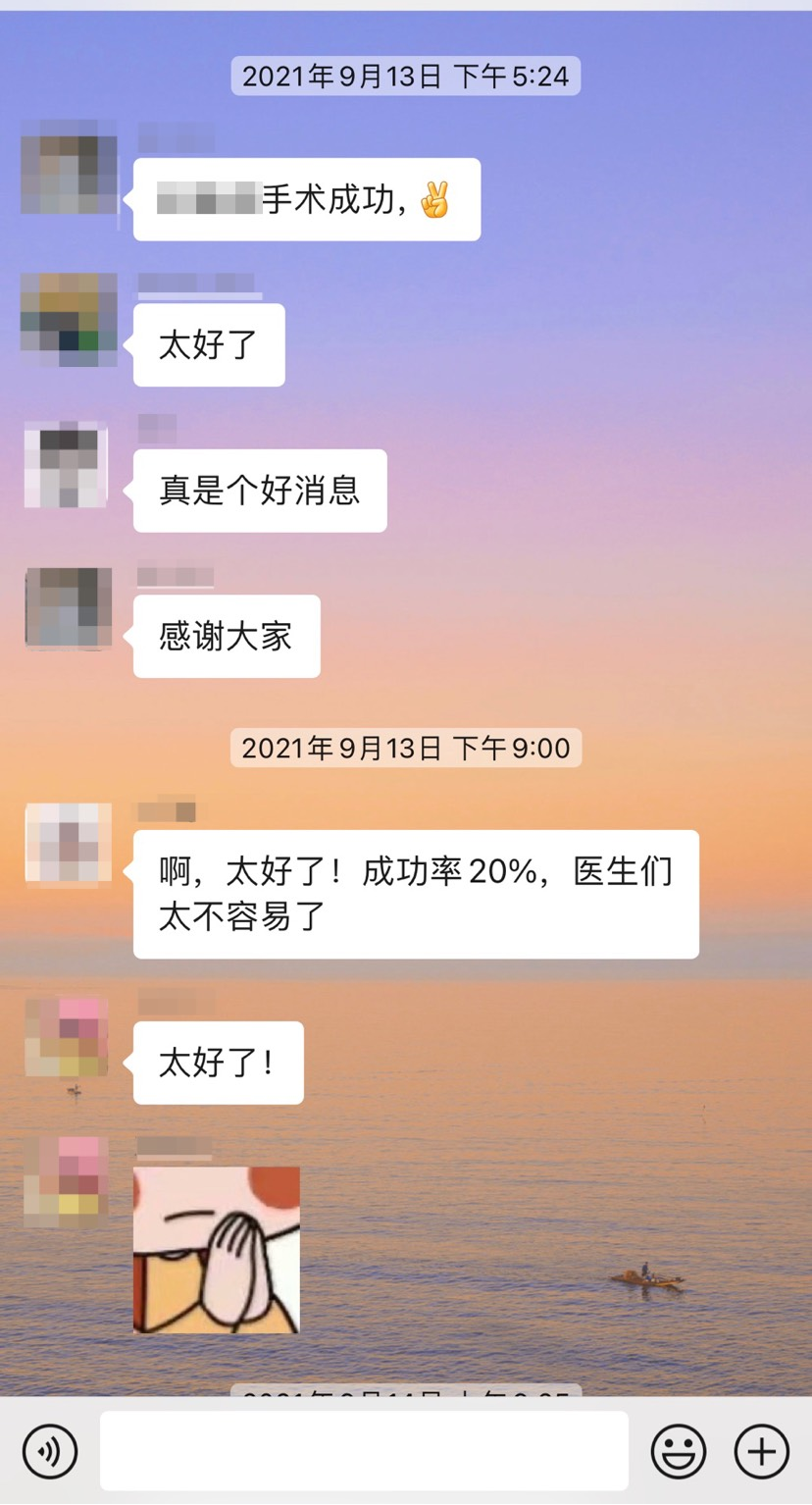Open avatar beside 太好了！ message
Screen dimensions: 812x1505
[67, 1038]
